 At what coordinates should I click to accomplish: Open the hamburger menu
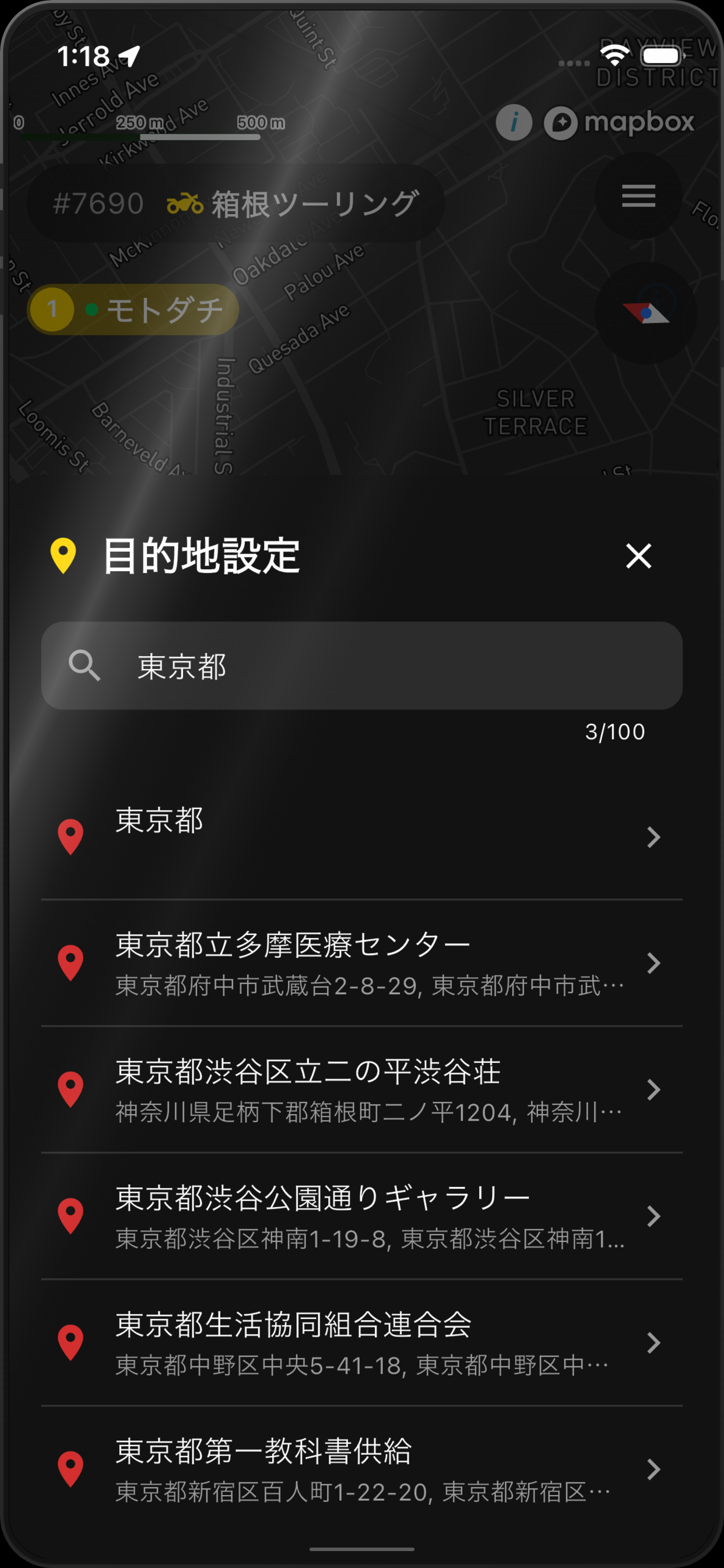coord(638,197)
